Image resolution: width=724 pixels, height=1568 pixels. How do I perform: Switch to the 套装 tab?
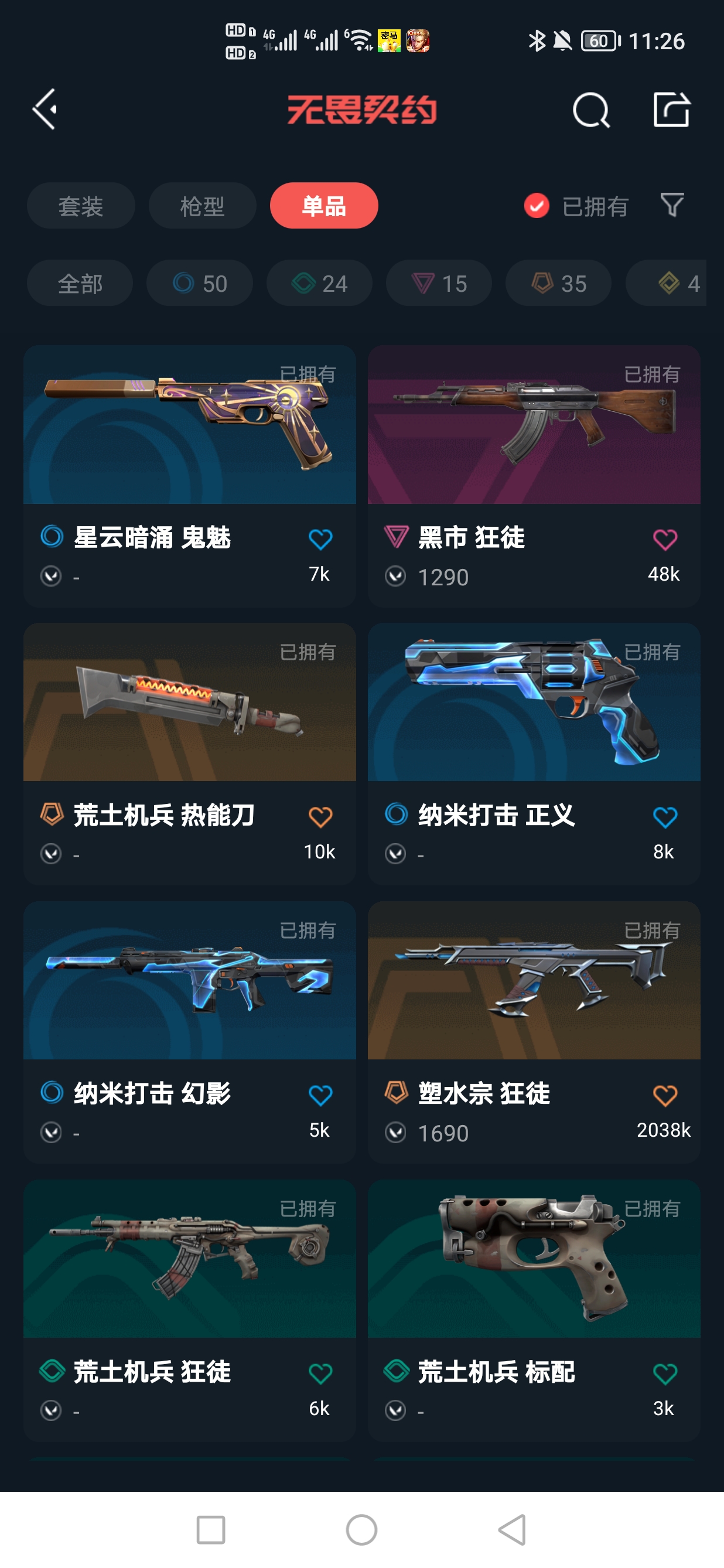pos(80,206)
